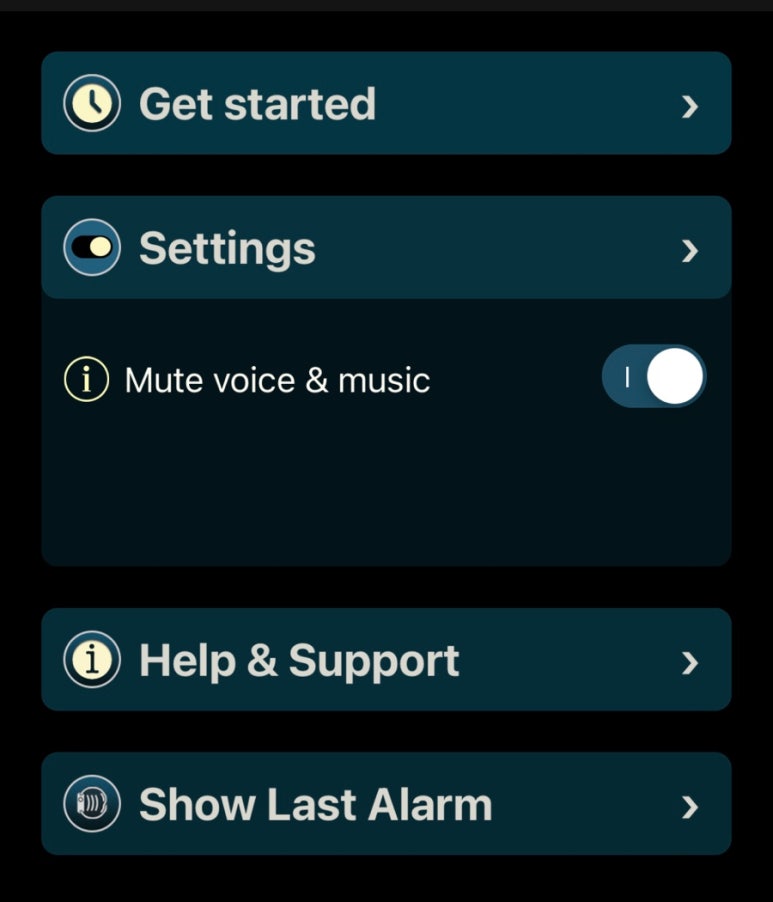Open Help & Support

tap(386, 660)
